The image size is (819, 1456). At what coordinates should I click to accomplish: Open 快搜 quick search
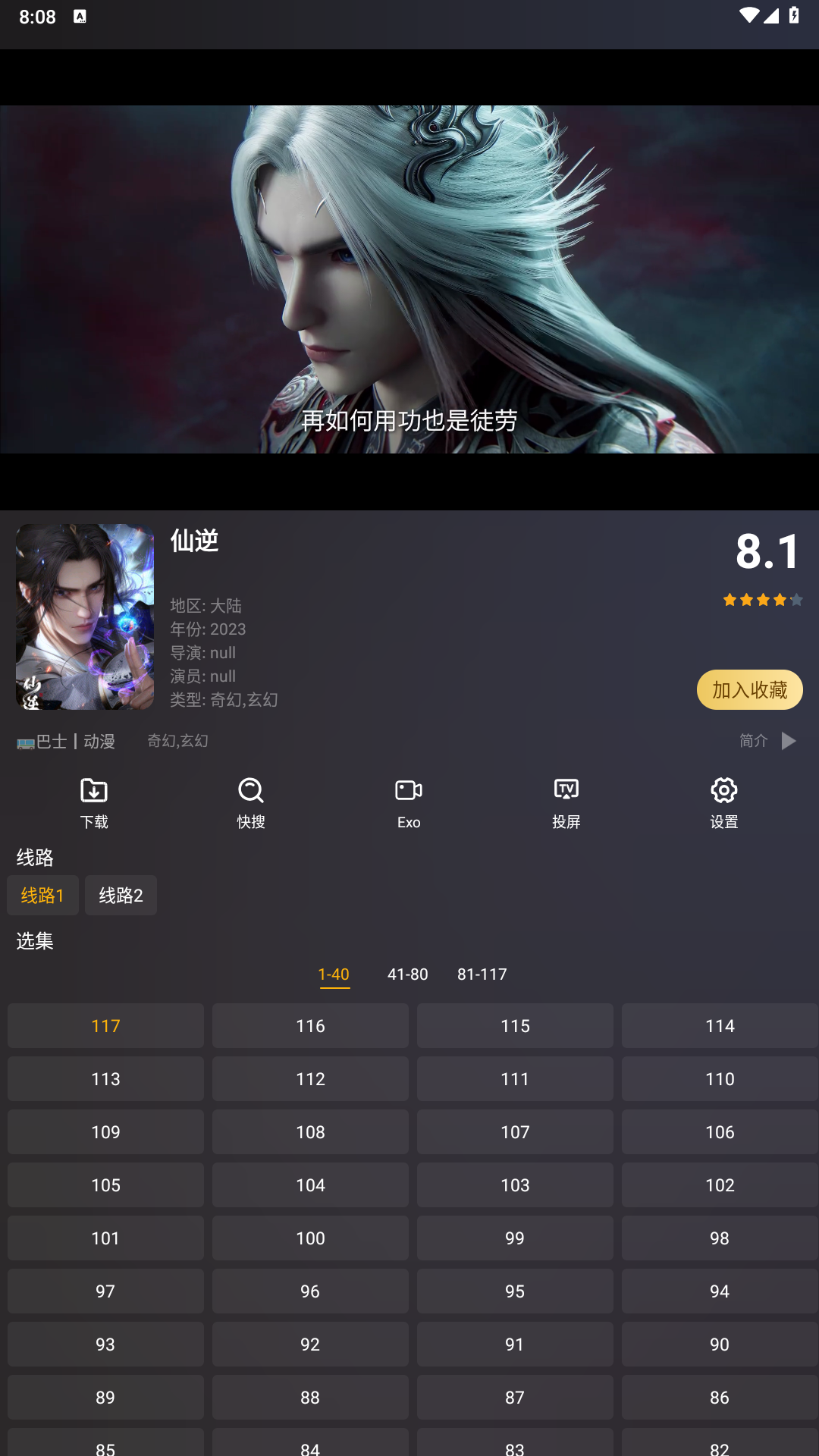coord(251,803)
